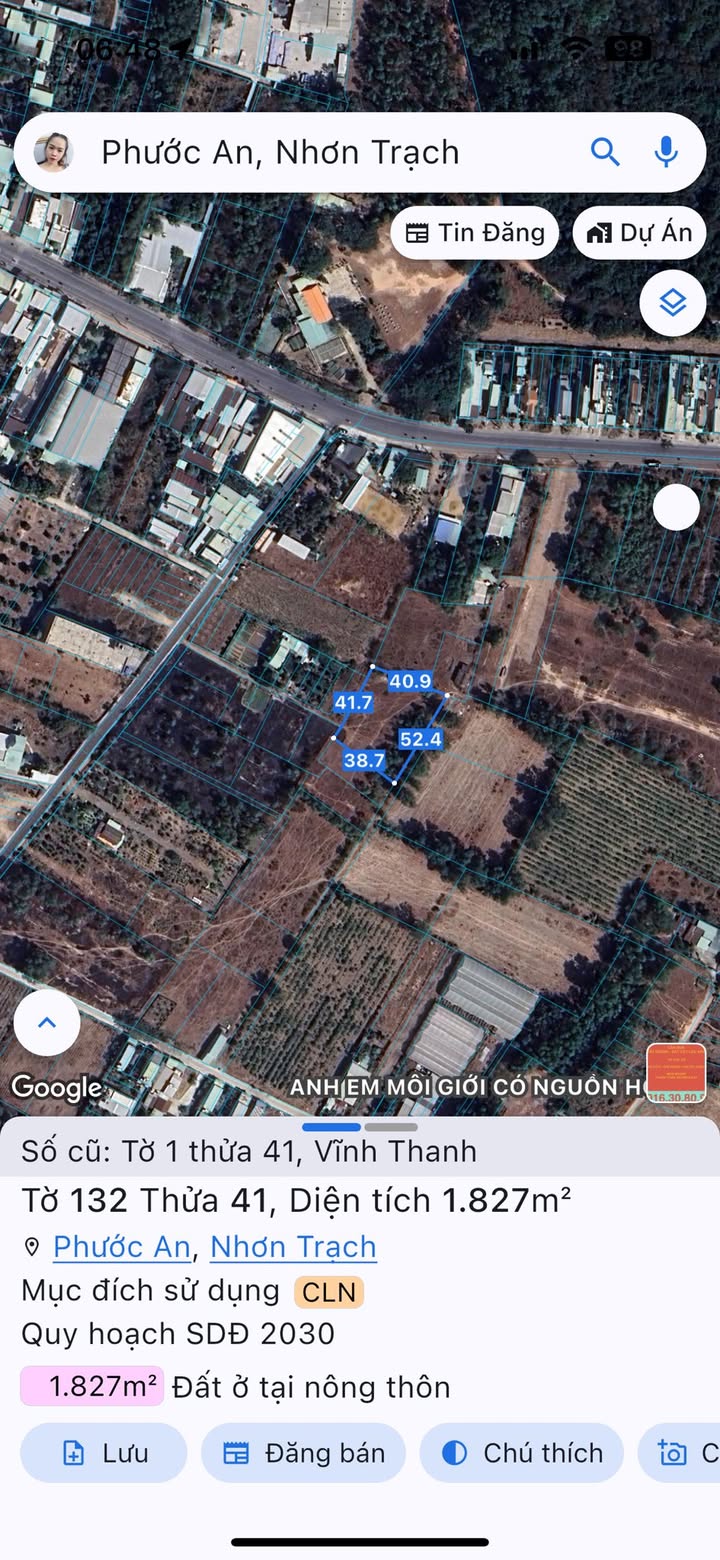
Task: Open the Phước An link
Action: (121, 1247)
